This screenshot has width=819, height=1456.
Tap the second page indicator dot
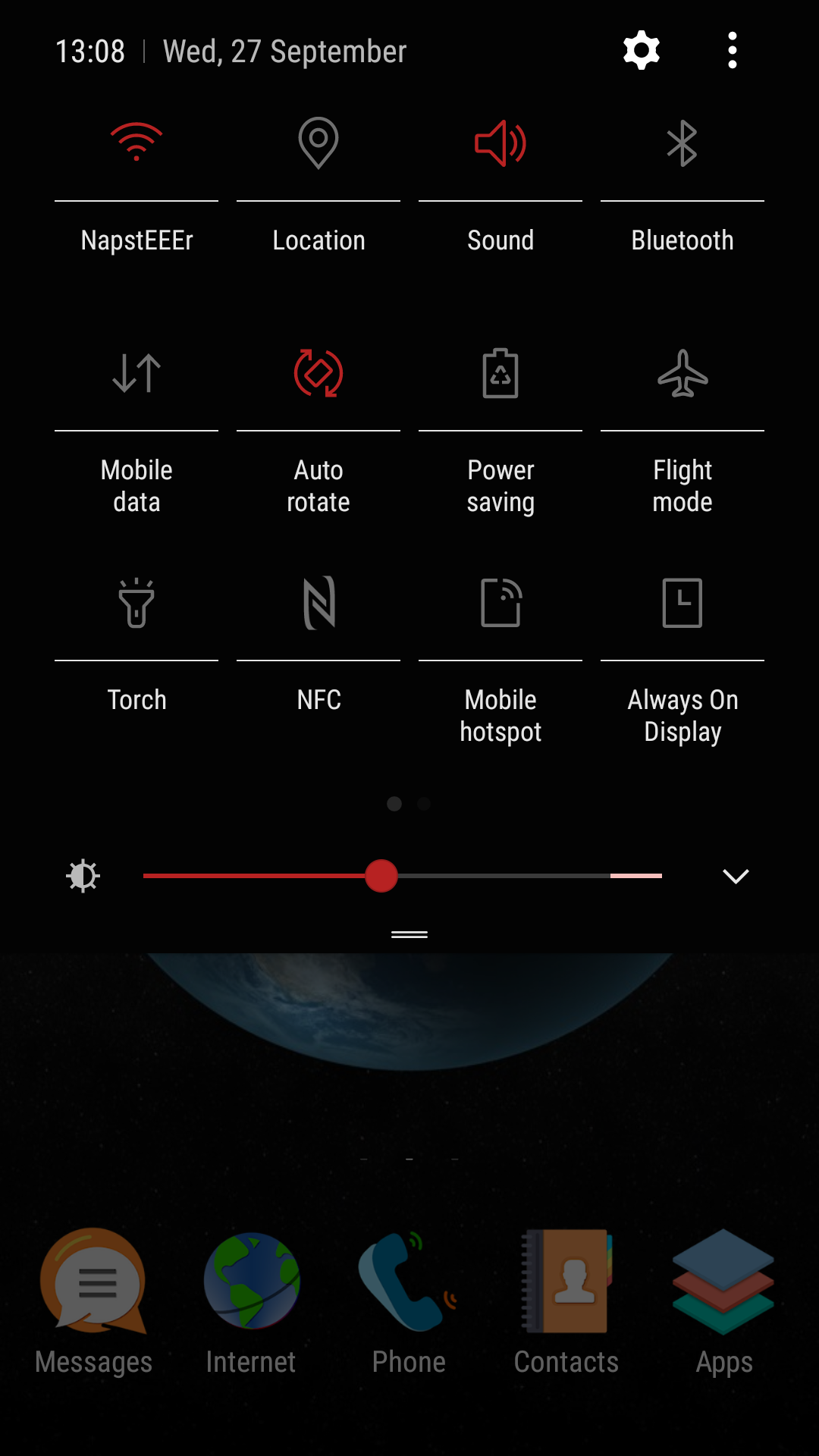coord(425,804)
